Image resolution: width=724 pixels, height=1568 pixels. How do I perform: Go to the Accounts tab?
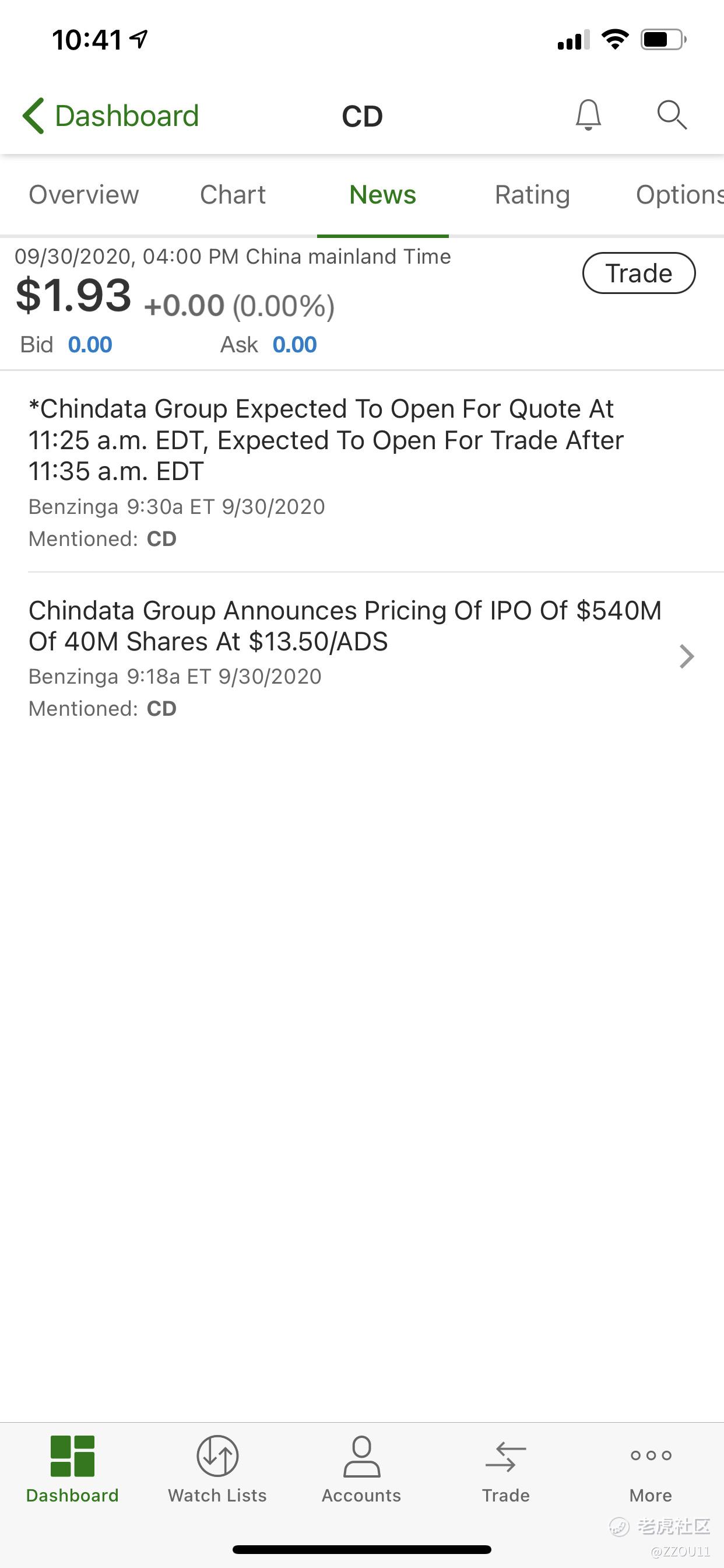361,1469
